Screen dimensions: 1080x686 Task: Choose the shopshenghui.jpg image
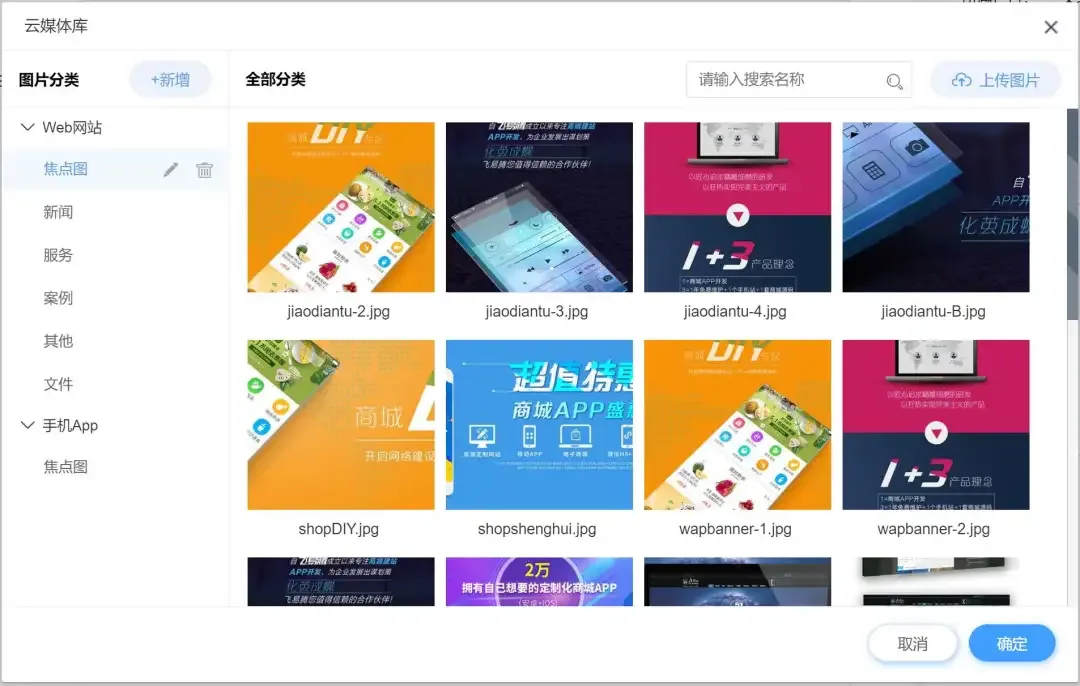coord(539,425)
